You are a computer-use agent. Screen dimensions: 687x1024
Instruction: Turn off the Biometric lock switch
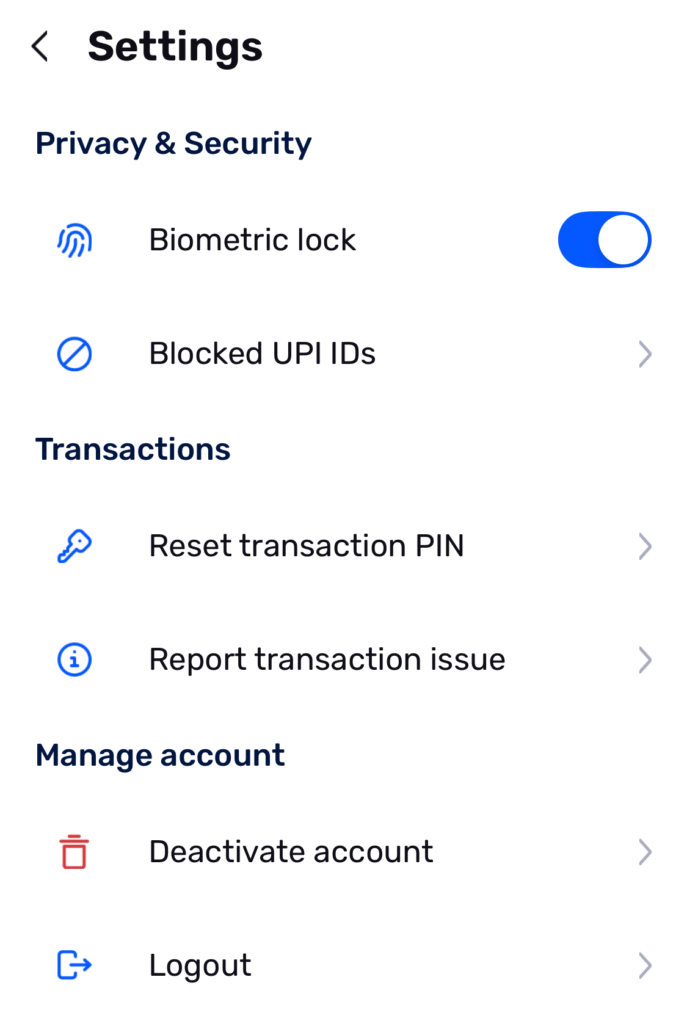(x=604, y=240)
